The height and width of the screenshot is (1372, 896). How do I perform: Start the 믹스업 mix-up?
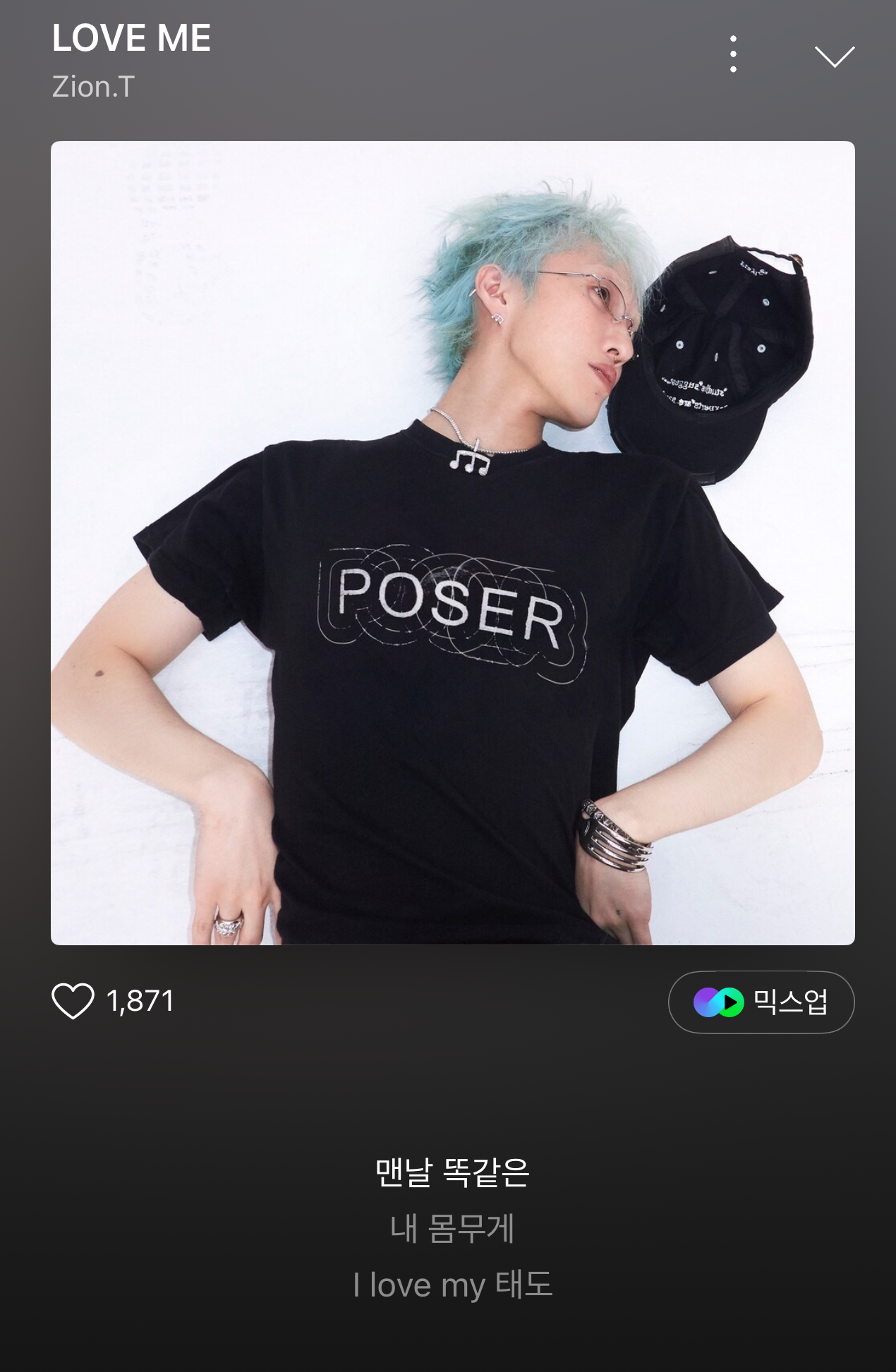(x=761, y=1002)
